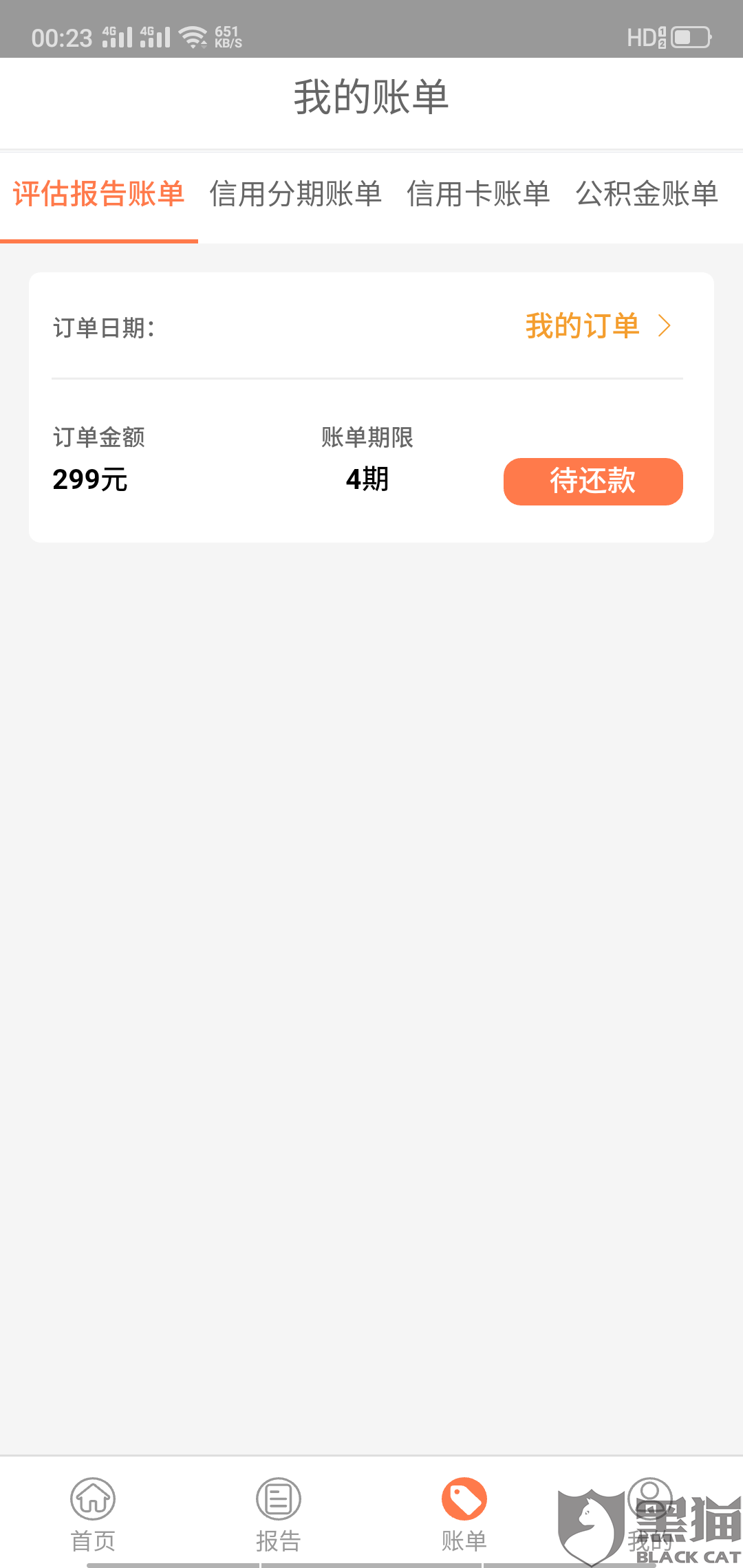Viewport: 743px width, 1568px height.
Task: Open the 公积金账单 tab
Action: point(647,194)
